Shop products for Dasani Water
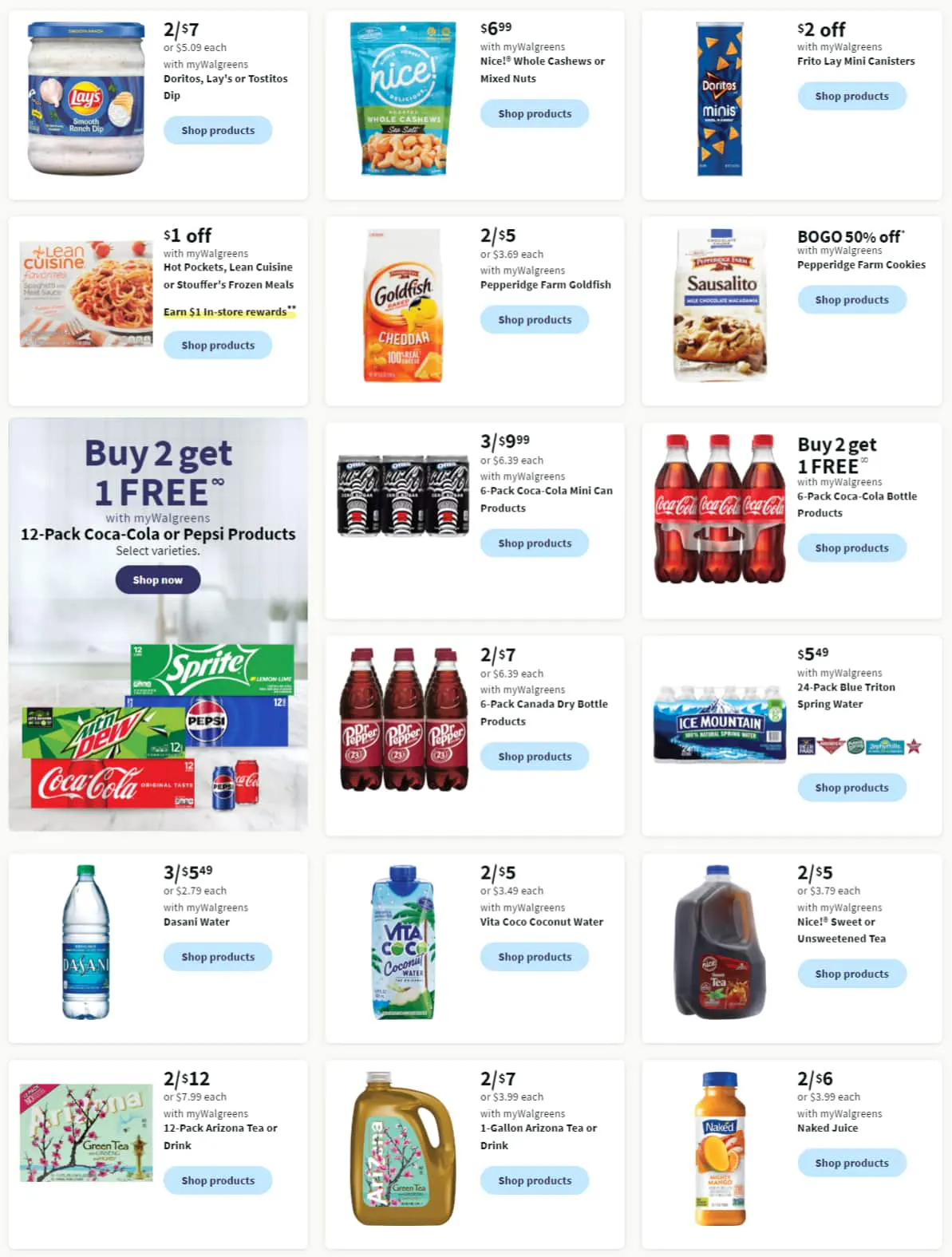The image size is (952, 1257). [217, 956]
